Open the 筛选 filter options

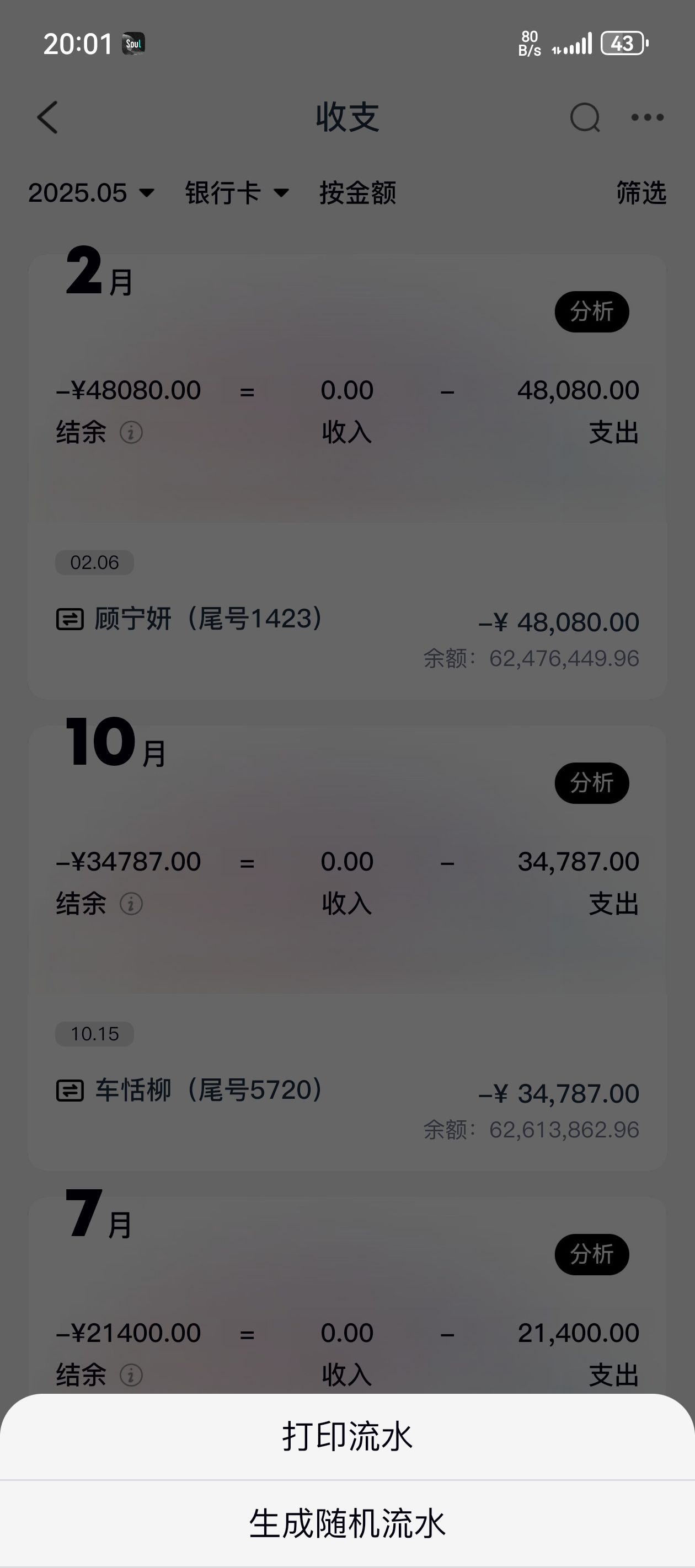[641, 193]
